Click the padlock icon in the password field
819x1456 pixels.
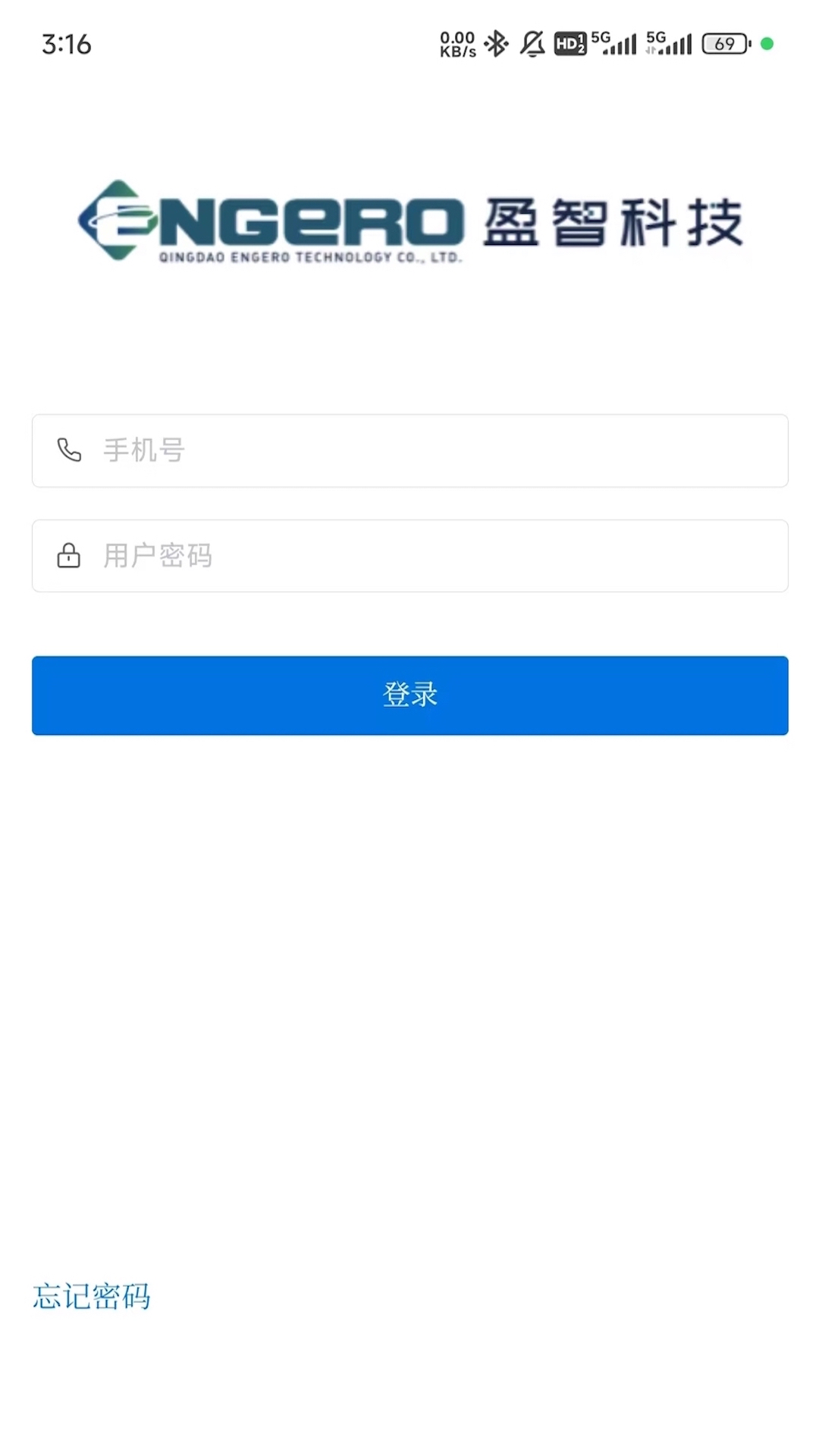(69, 555)
